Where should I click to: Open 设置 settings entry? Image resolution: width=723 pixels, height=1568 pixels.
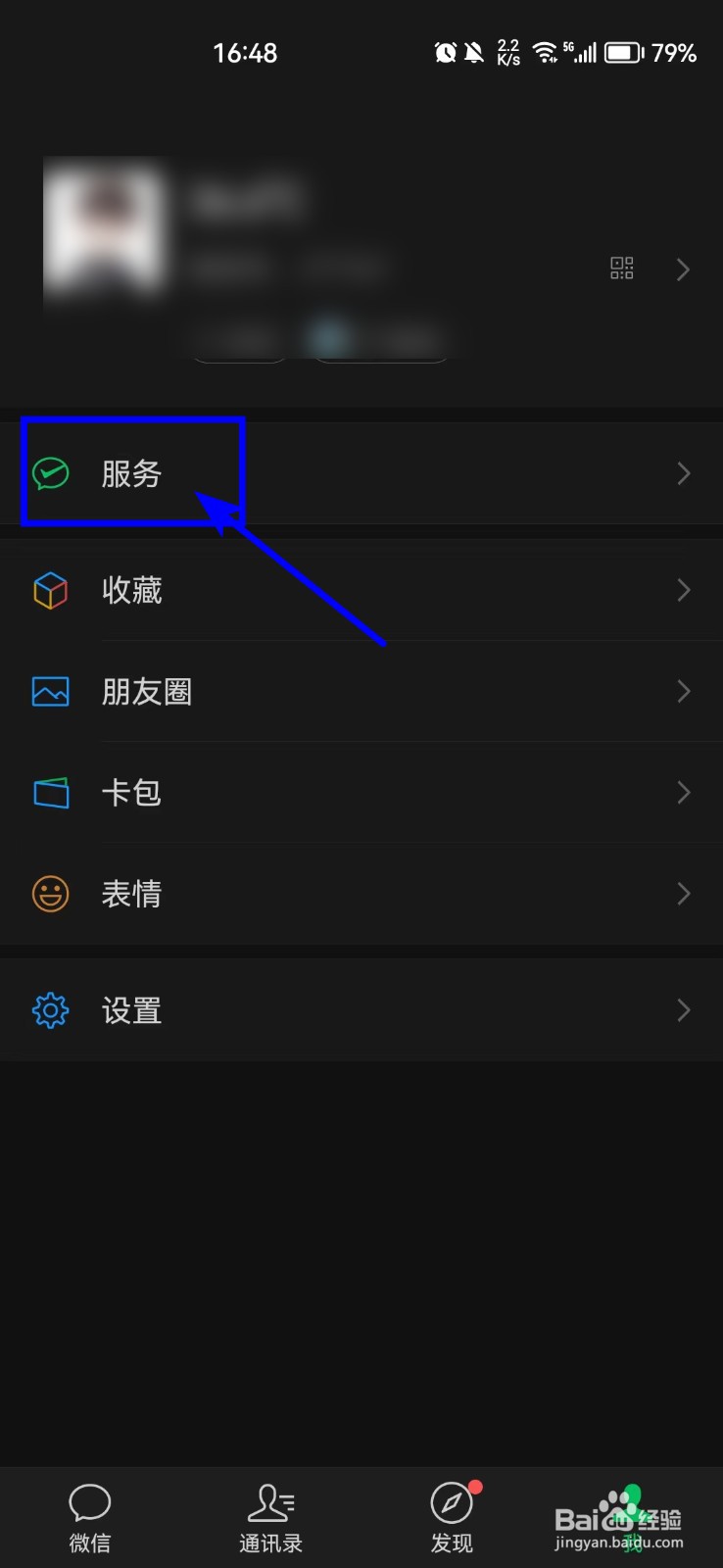click(131, 1010)
